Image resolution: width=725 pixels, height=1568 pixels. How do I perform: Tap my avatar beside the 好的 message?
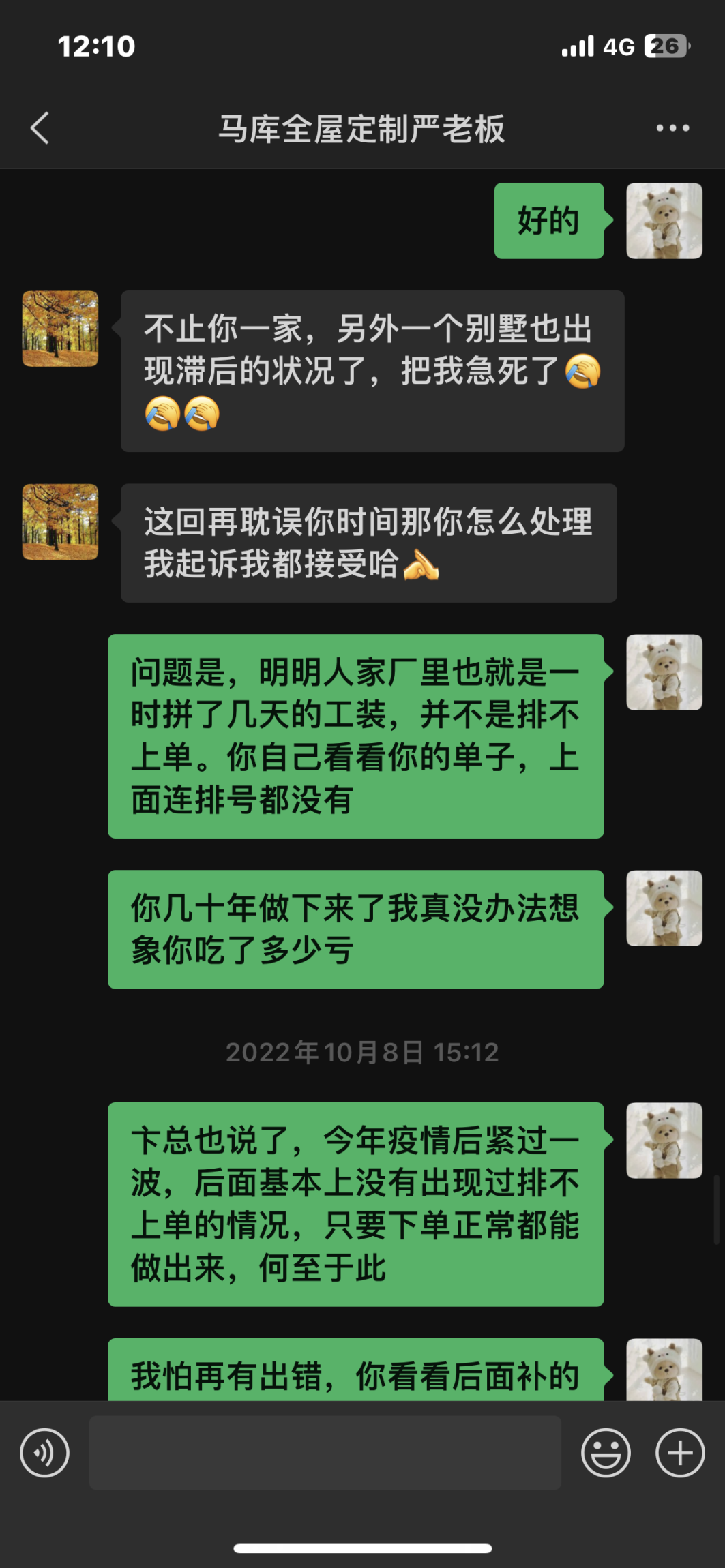click(x=664, y=221)
